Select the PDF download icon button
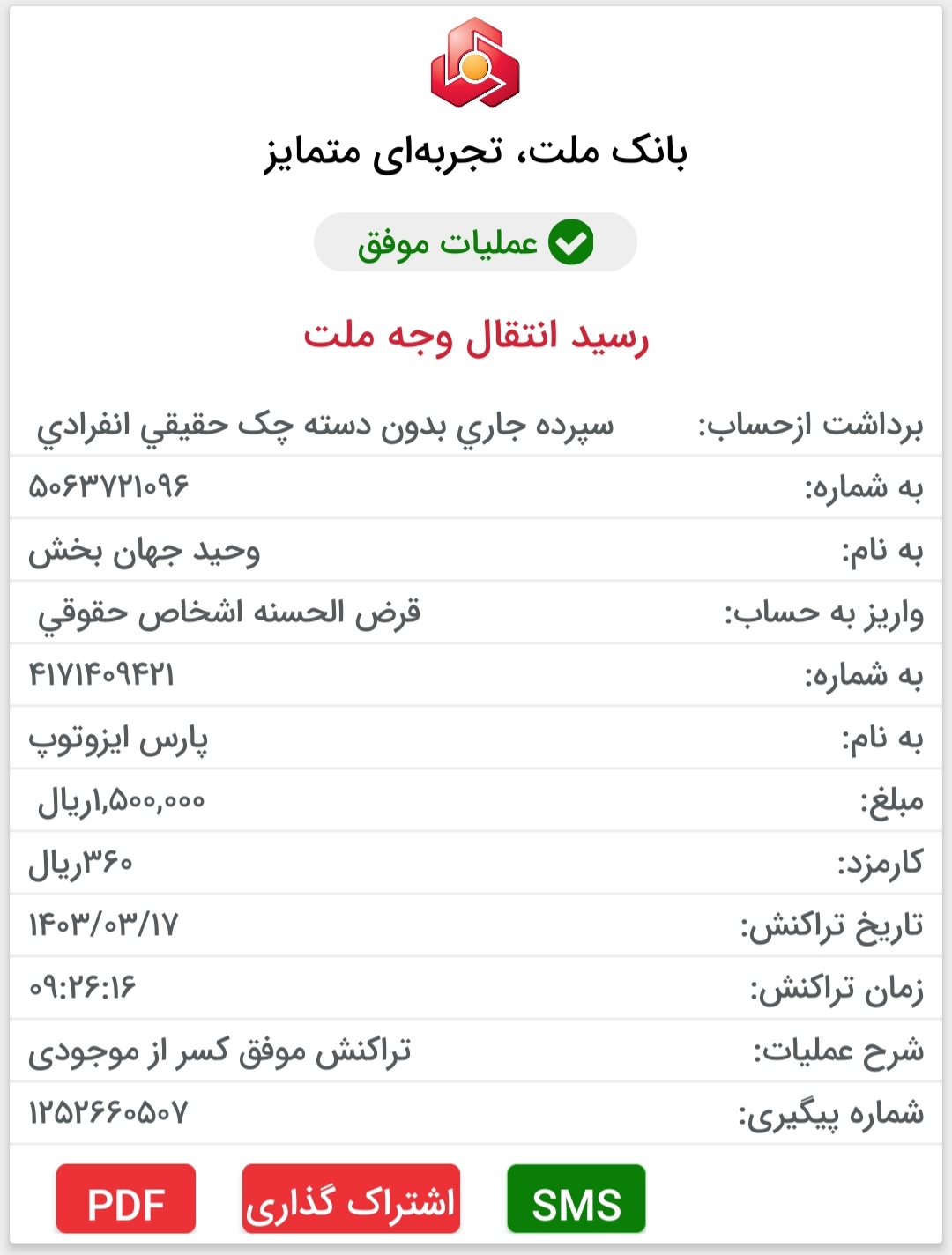Screen dimensions: 952x1255 click(125, 1200)
